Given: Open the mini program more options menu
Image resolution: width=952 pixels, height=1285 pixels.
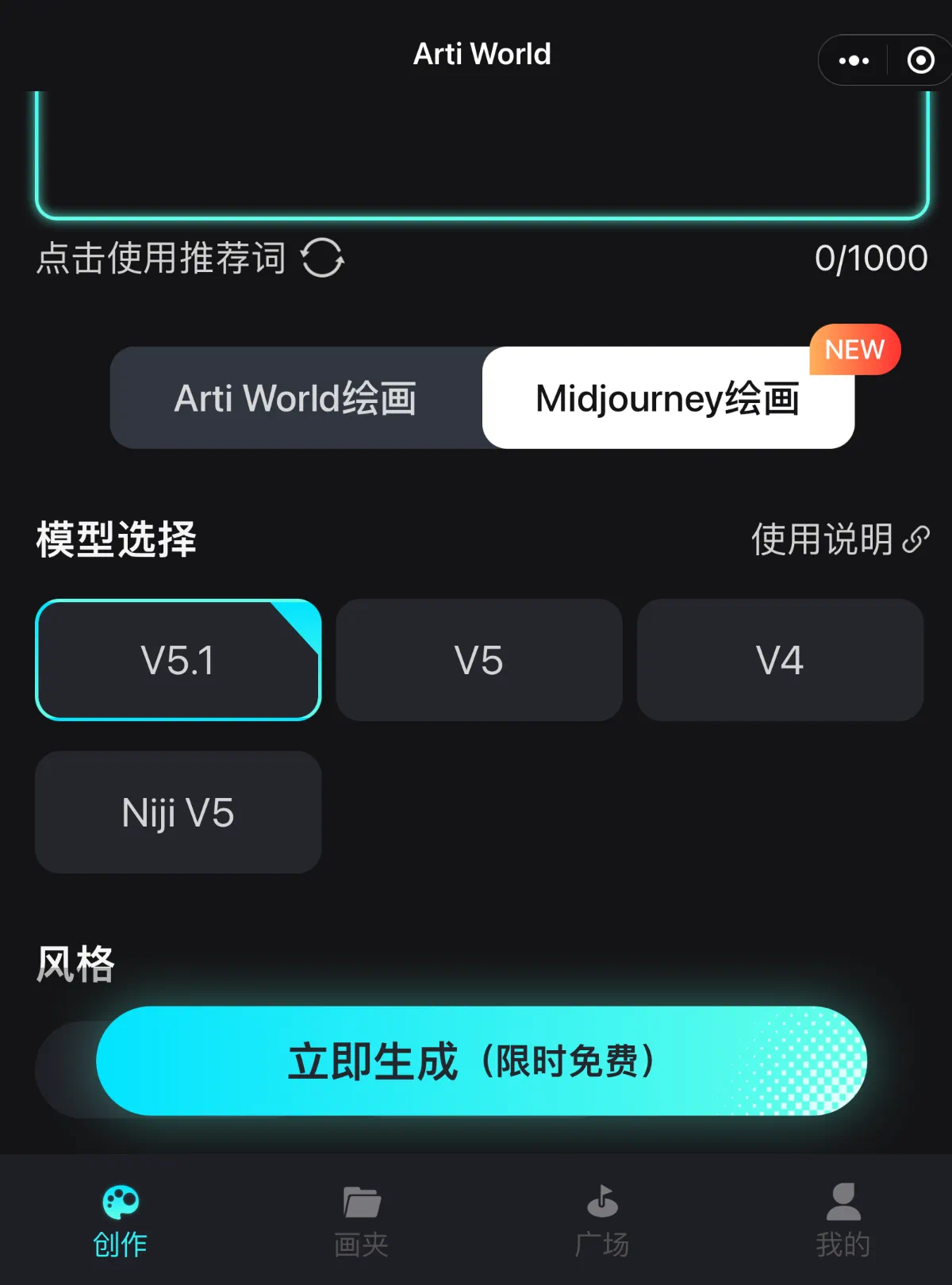Looking at the screenshot, I should click(x=854, y=60).
